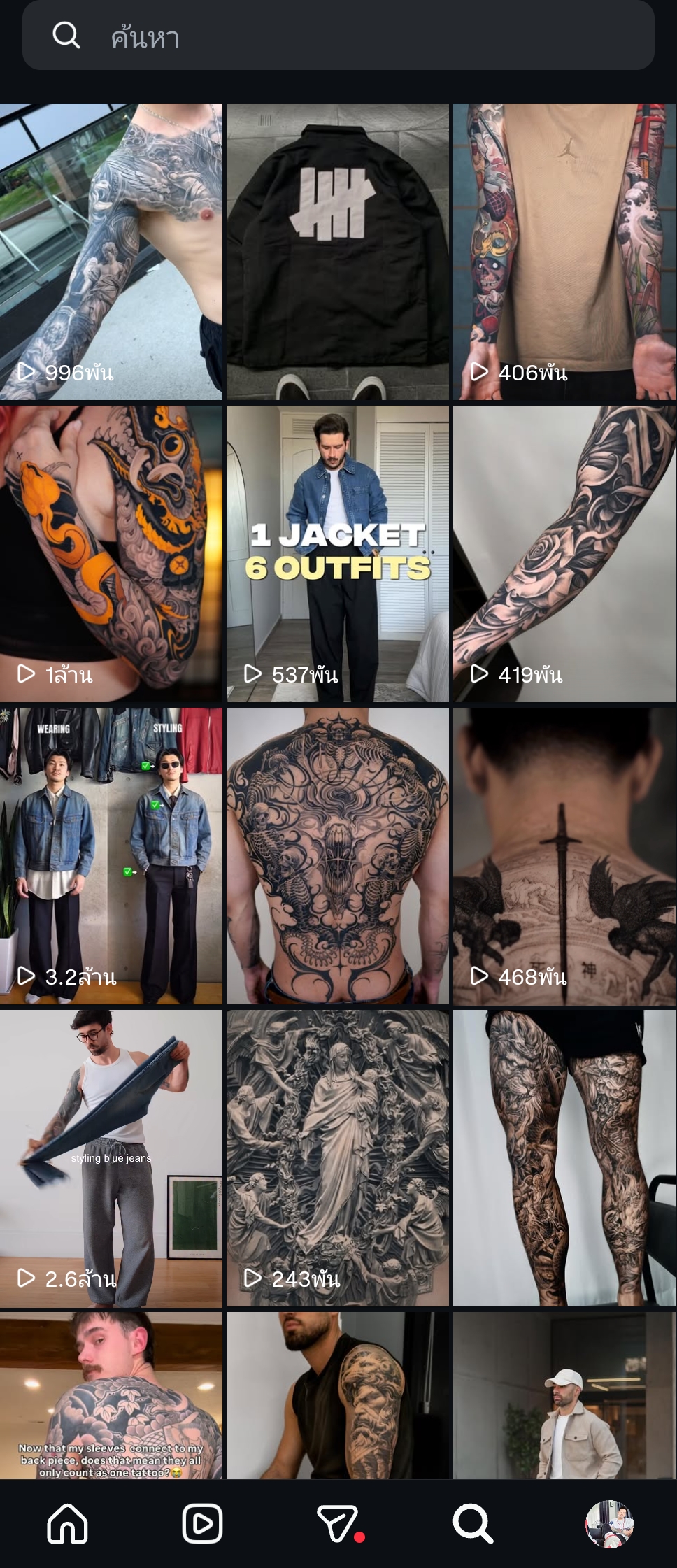This screenshot has width=677, height=1568.
Task: Go to the Home tab
Action: click(x=67, y=1523)
